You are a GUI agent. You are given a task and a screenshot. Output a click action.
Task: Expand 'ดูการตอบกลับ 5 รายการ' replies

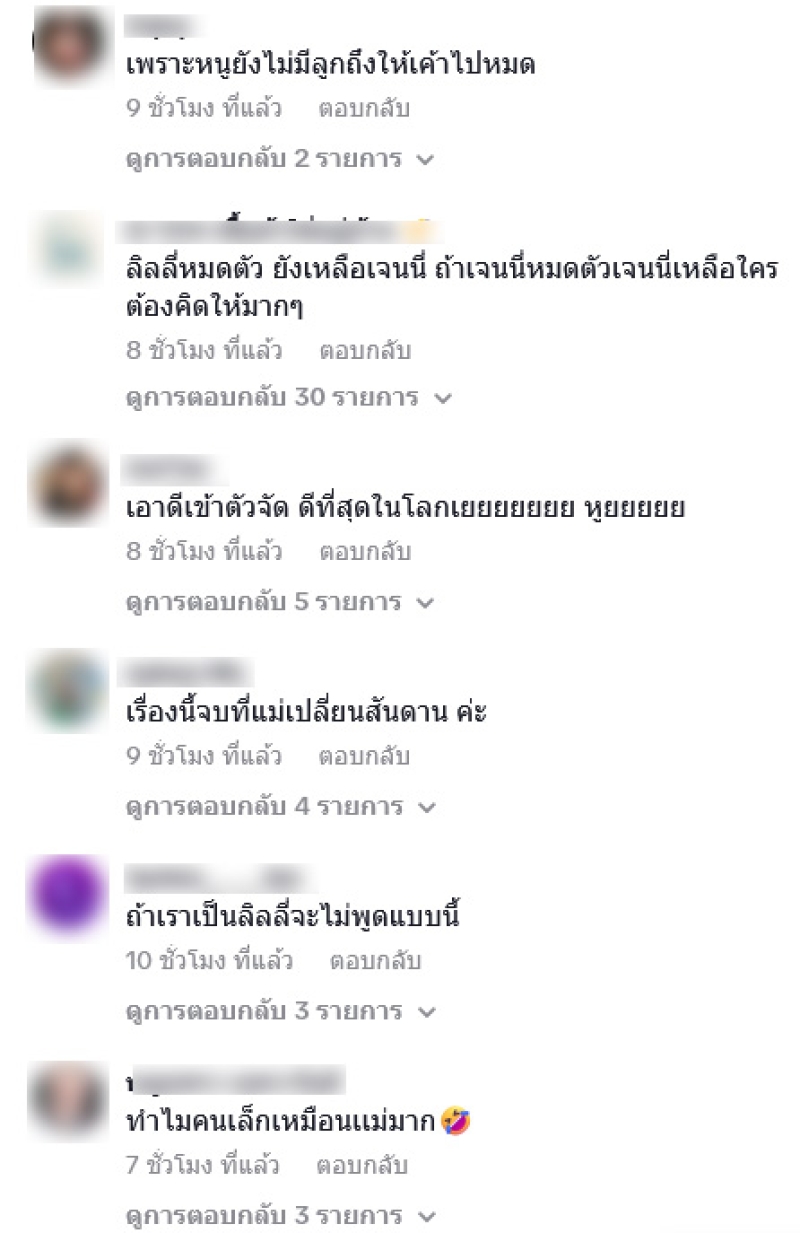pos(280,602)
